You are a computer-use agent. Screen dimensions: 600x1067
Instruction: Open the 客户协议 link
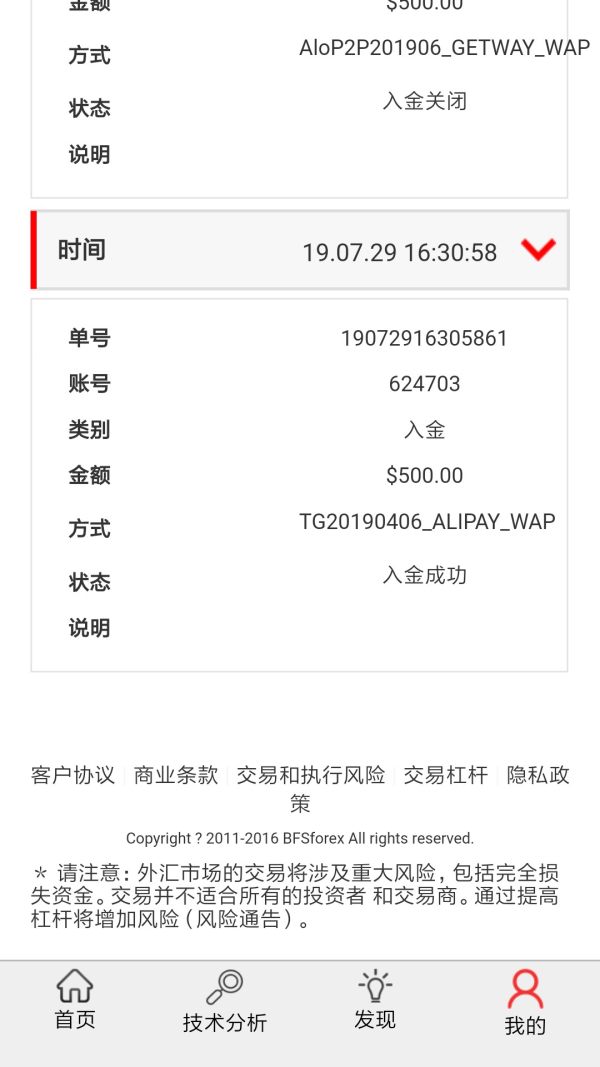click(x=73, y=775)
